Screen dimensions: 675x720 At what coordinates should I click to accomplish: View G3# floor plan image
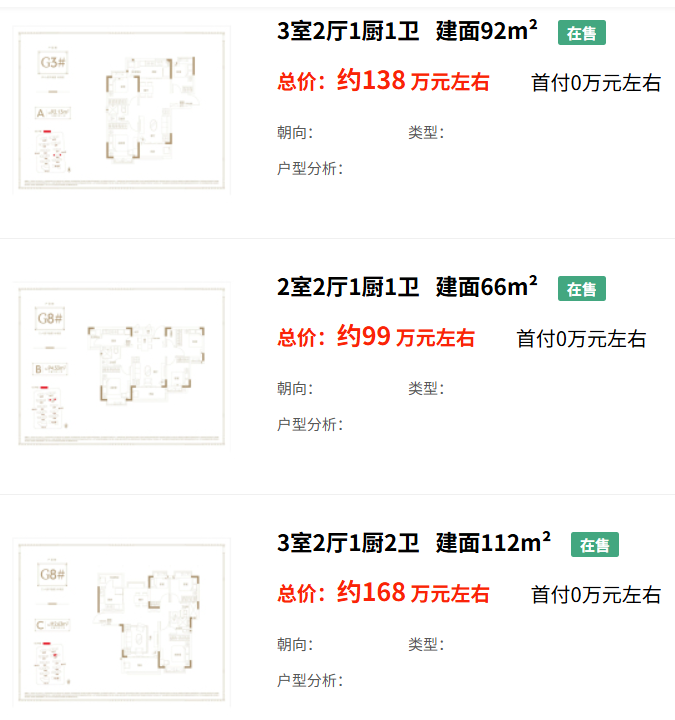[122, 109]
